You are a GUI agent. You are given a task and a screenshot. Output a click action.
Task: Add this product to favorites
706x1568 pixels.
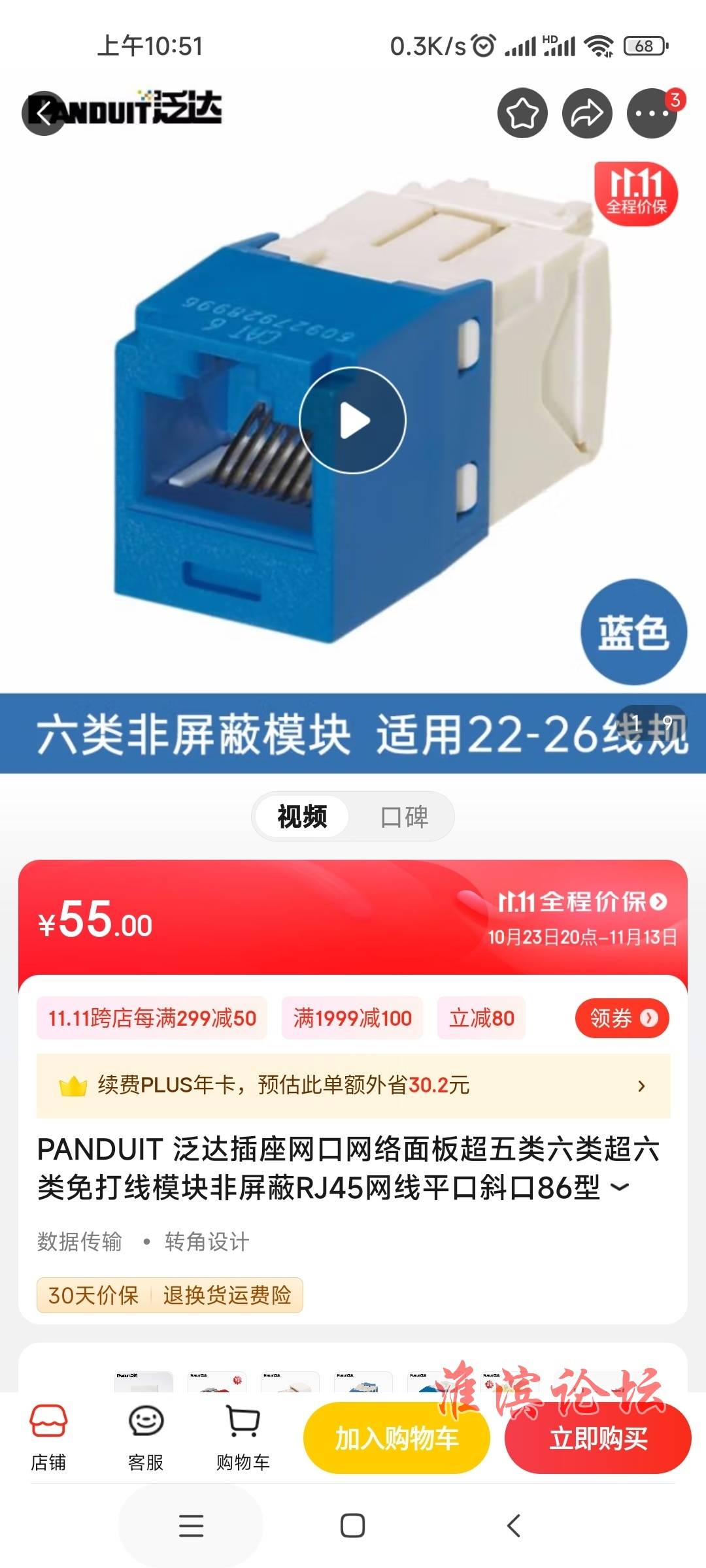click(522, 113)
